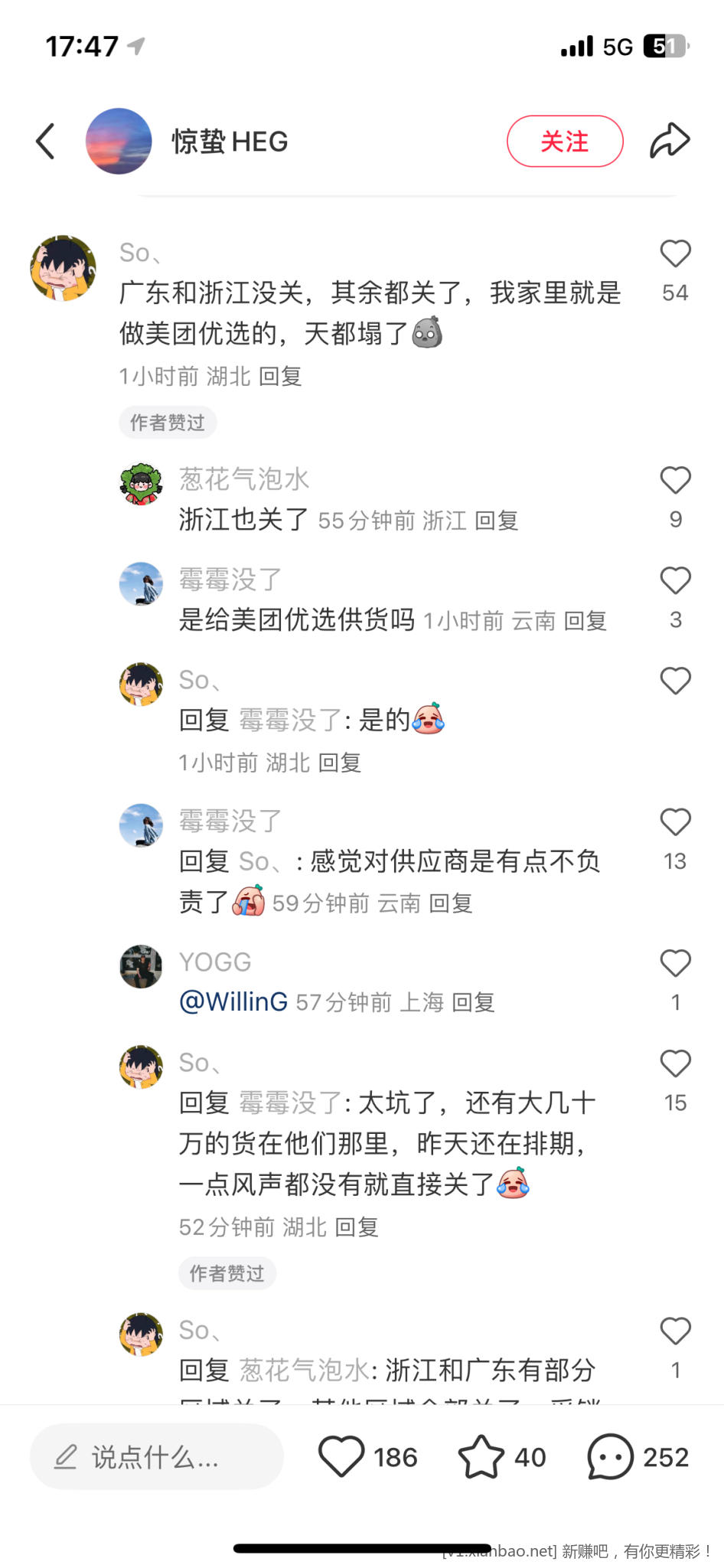Like So、's reply with 15 likes

[x=675, y=1064]
